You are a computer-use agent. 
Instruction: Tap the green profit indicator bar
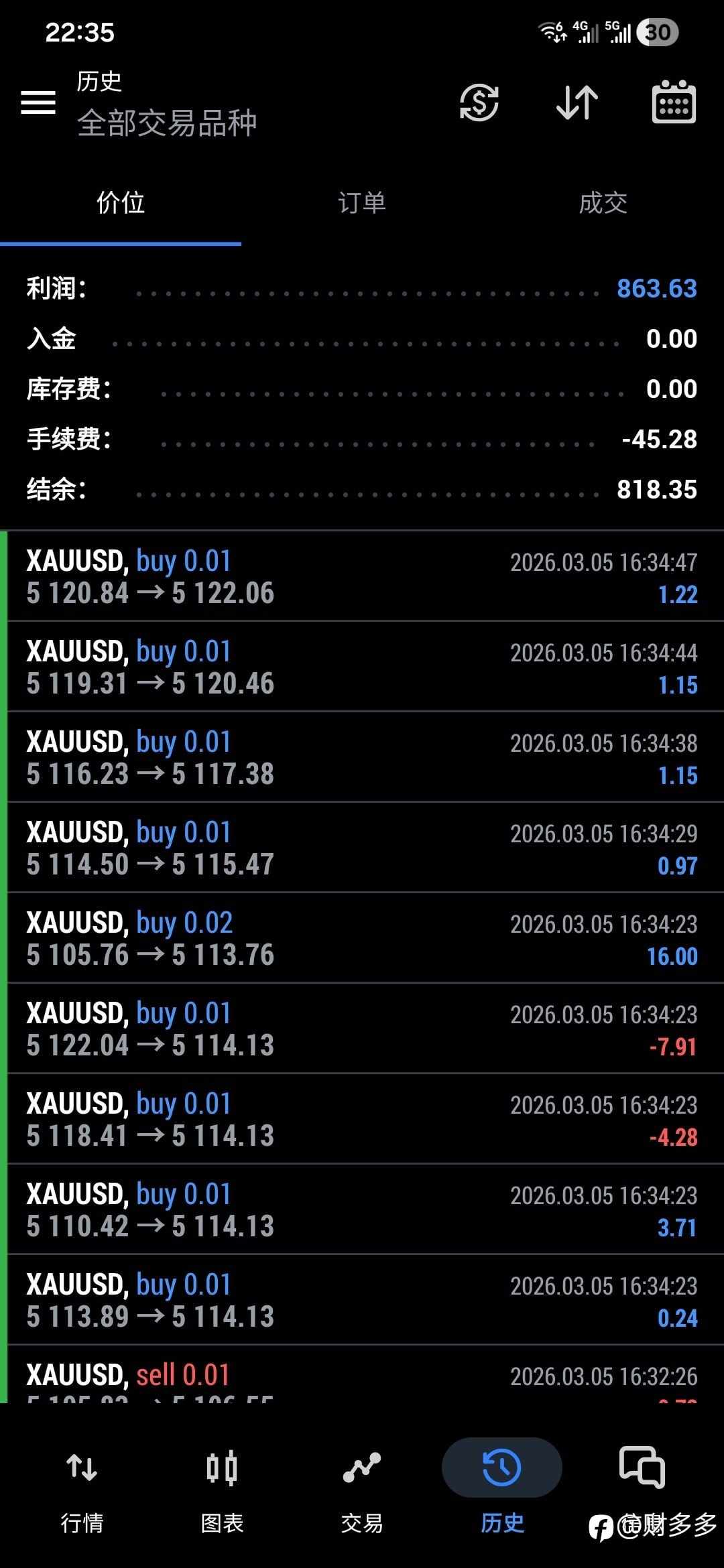(x=5, y=938)
